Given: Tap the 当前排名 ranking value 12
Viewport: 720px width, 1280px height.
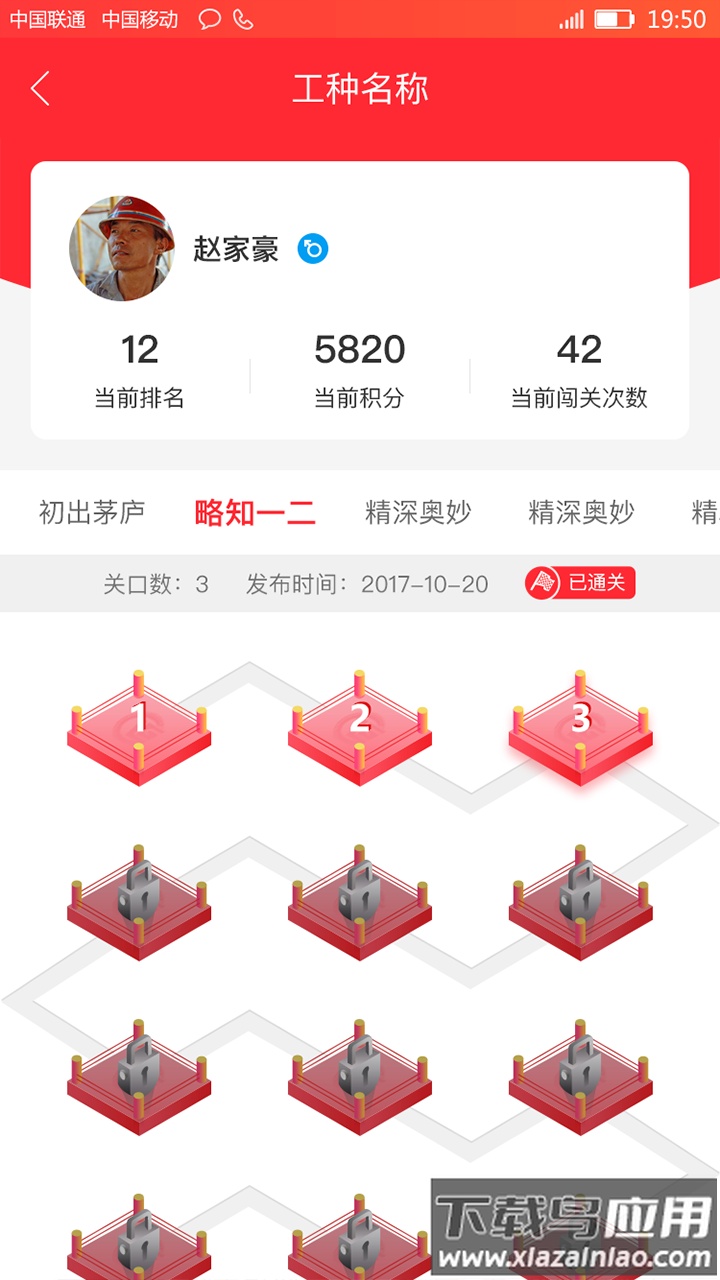Looking at the screenshot, I should (x=140, y=350).
